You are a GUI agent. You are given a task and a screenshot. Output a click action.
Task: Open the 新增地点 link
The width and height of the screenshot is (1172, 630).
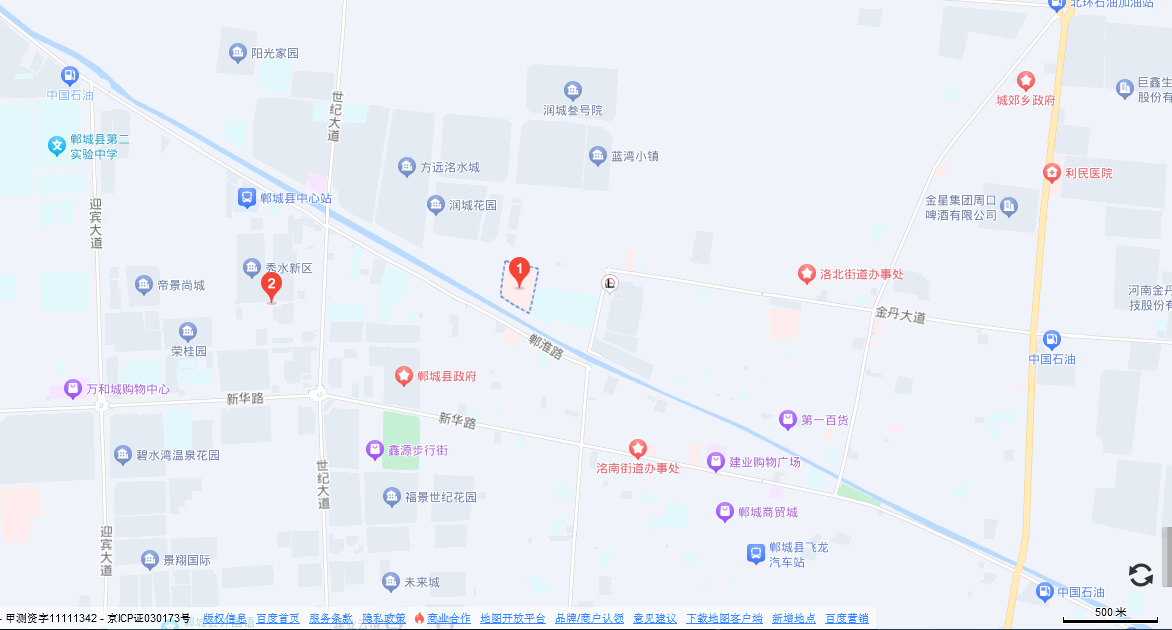(x=793, y=619)
